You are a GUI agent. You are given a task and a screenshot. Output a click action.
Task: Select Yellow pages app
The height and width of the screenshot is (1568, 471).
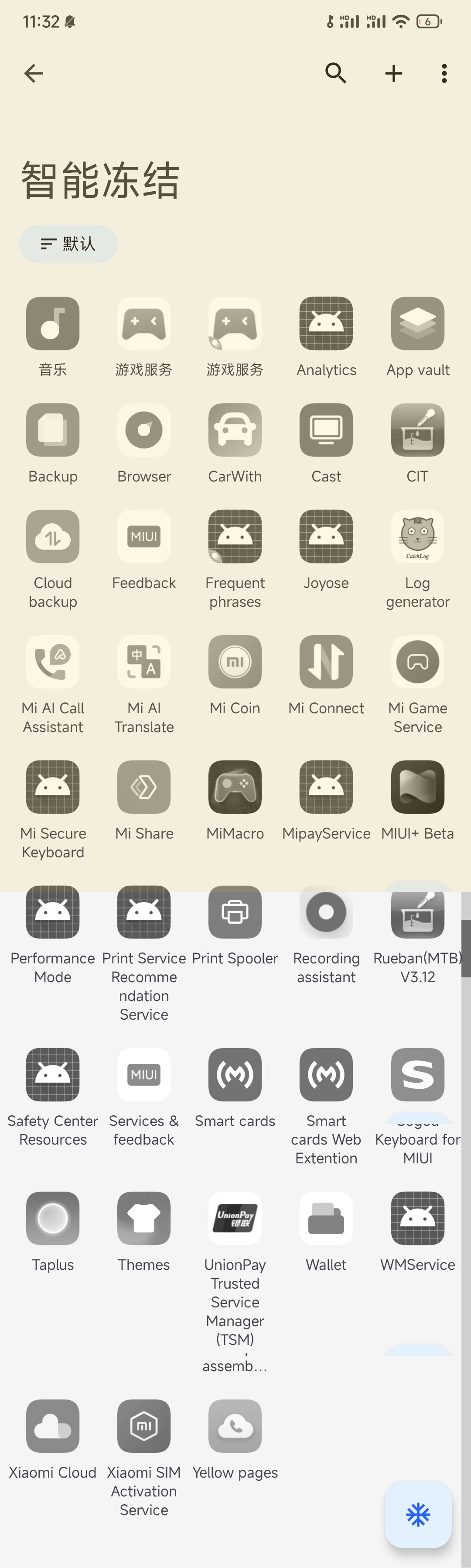pos(235,1426)
